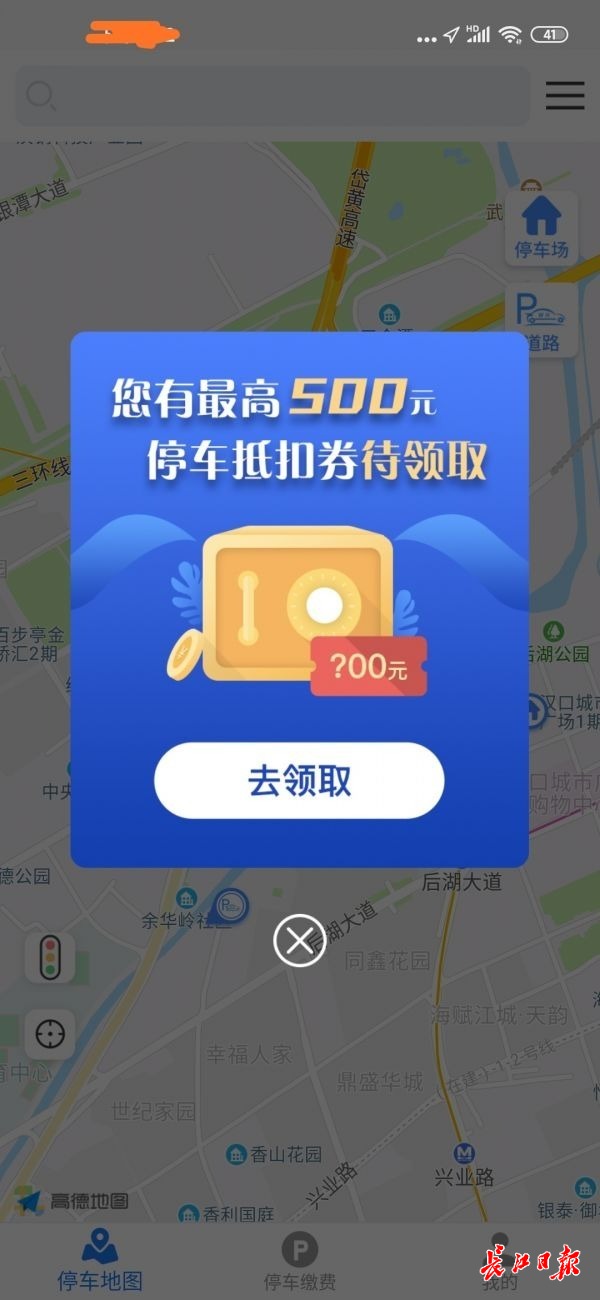Image resolution: width=600 pixels, height=1300 pixels.
Task: Open the hamburger menu
Action: pyautogui.click(x=565, y=96)
